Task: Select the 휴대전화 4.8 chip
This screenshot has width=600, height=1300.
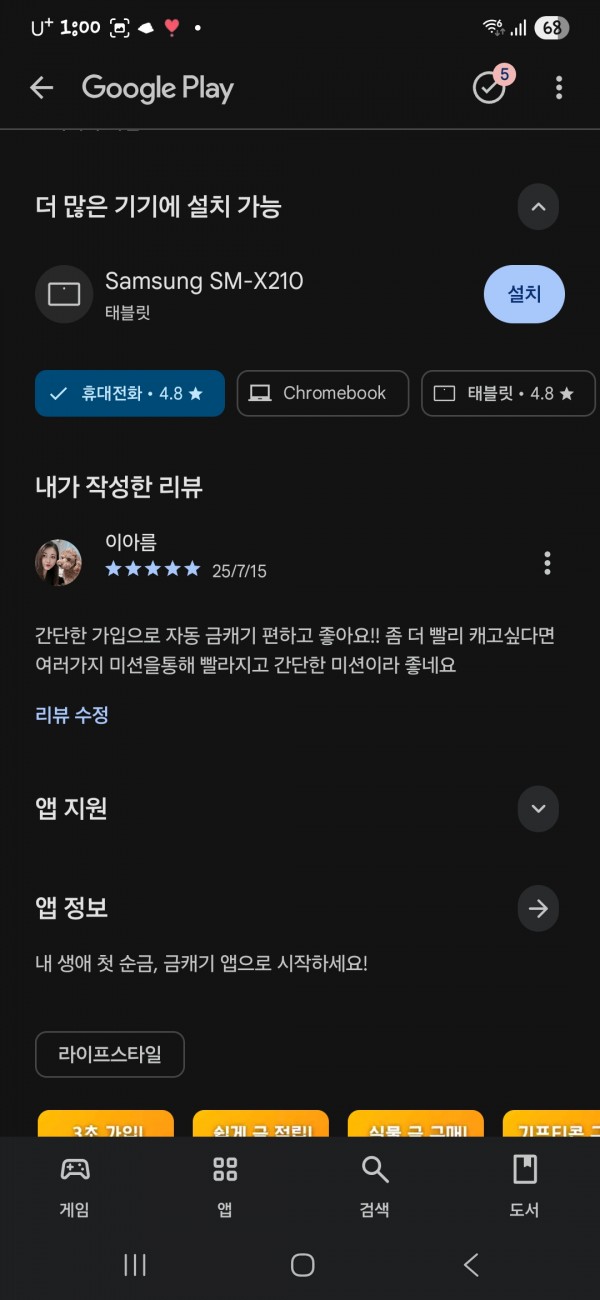Action: [130, 393]
